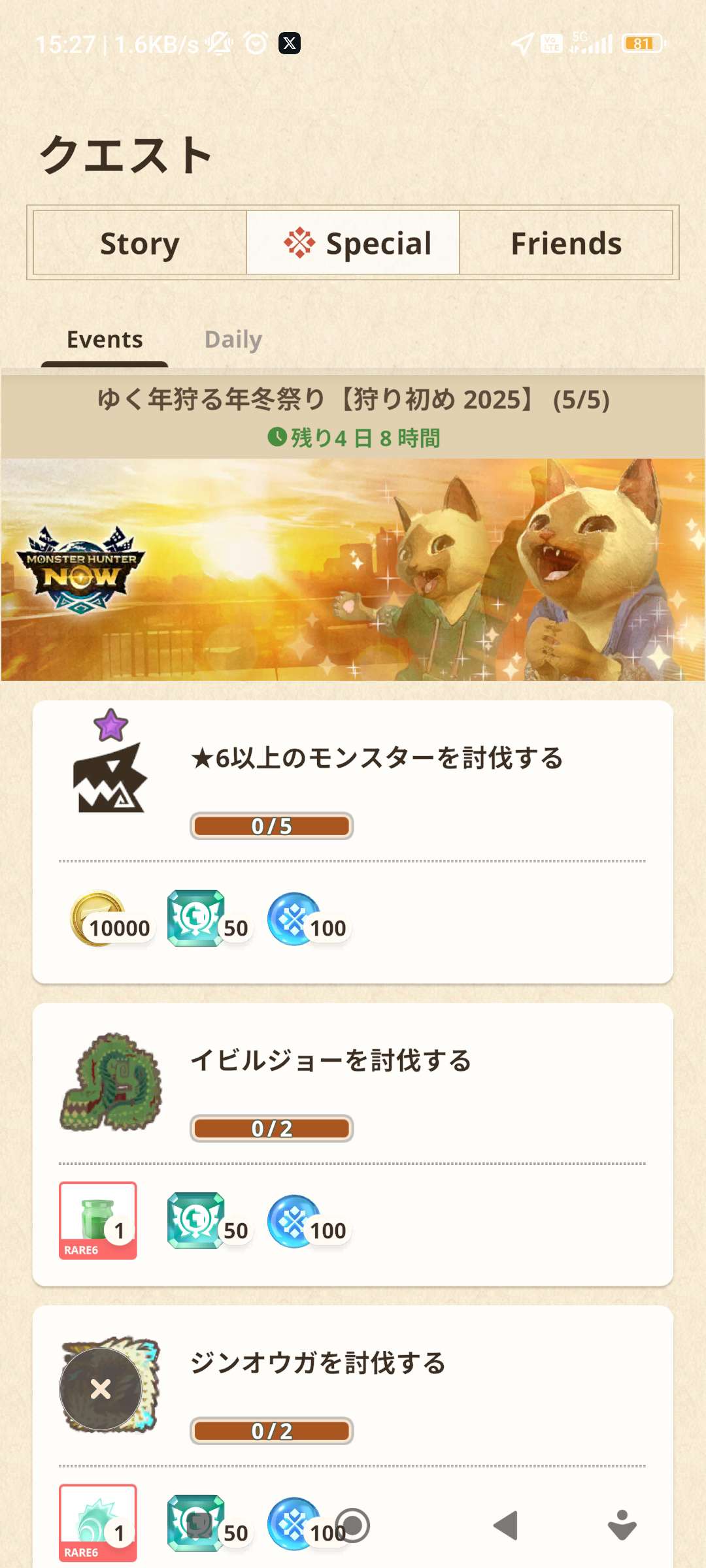Go back with the system back button
This screenshot has width=706, height=1568.
point(505,1526)
